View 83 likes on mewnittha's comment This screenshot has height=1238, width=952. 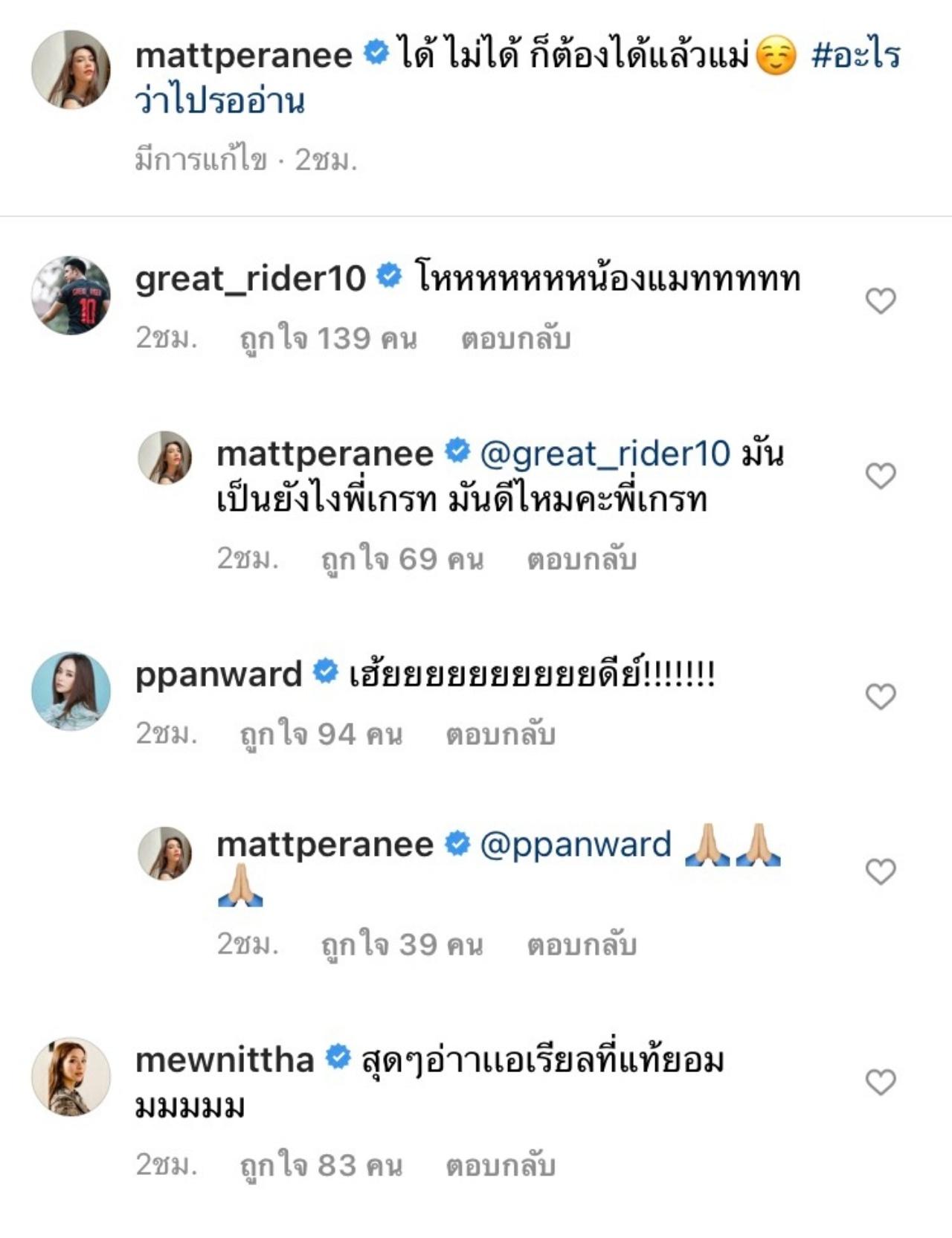[321, 1165]
